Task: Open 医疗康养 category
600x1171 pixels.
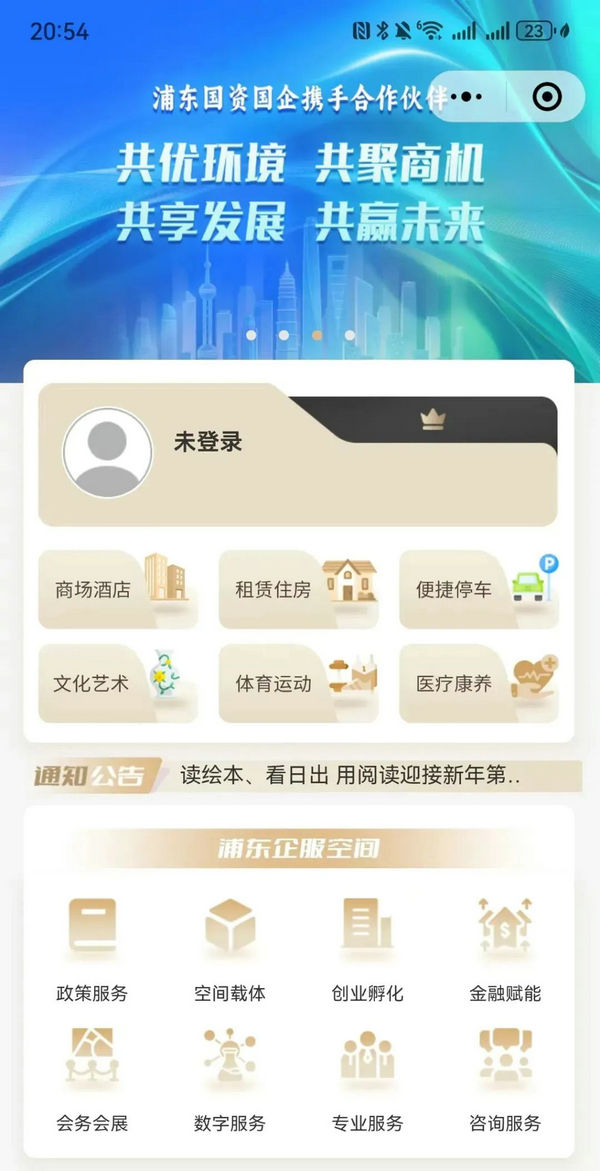Action: (x=478, y=684)
